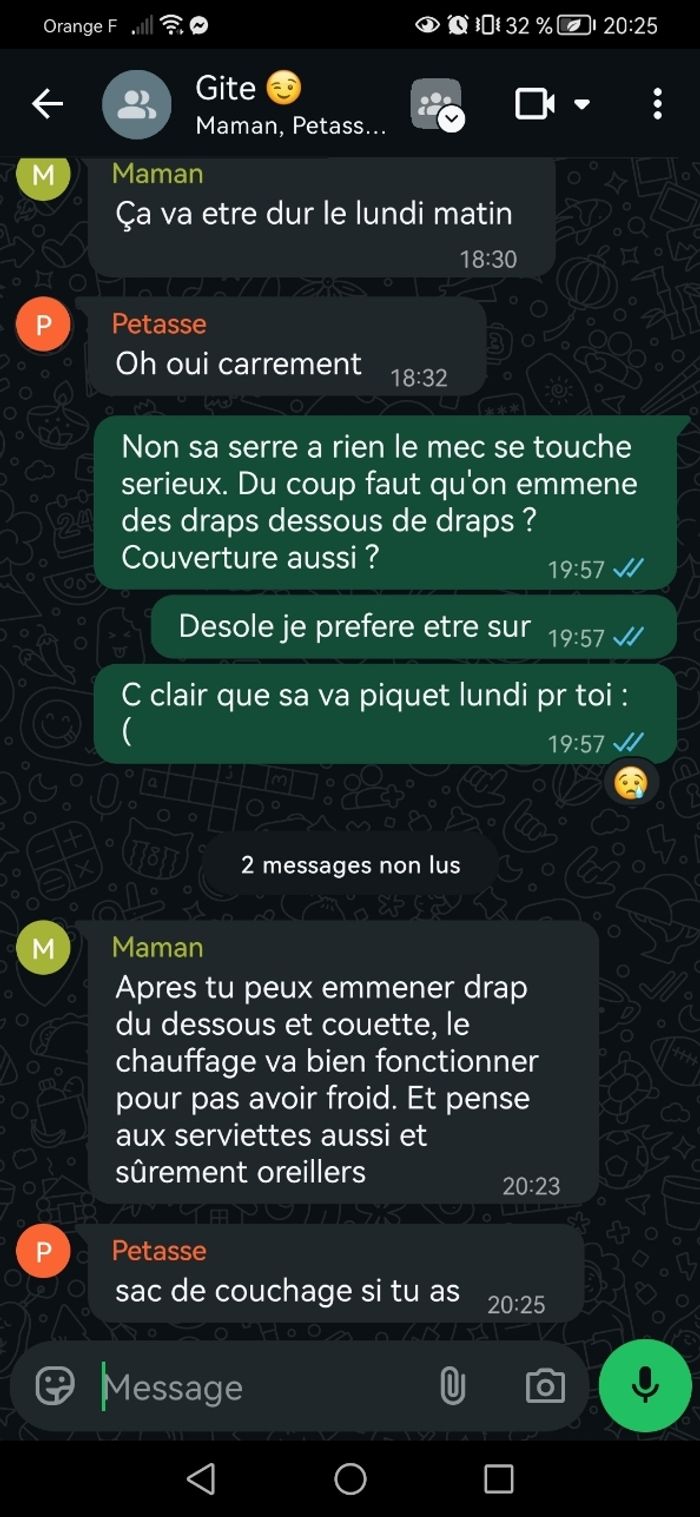Screen dimensions: 700x1517
Task: Go back to the chat list
Action: pos(47,104)
